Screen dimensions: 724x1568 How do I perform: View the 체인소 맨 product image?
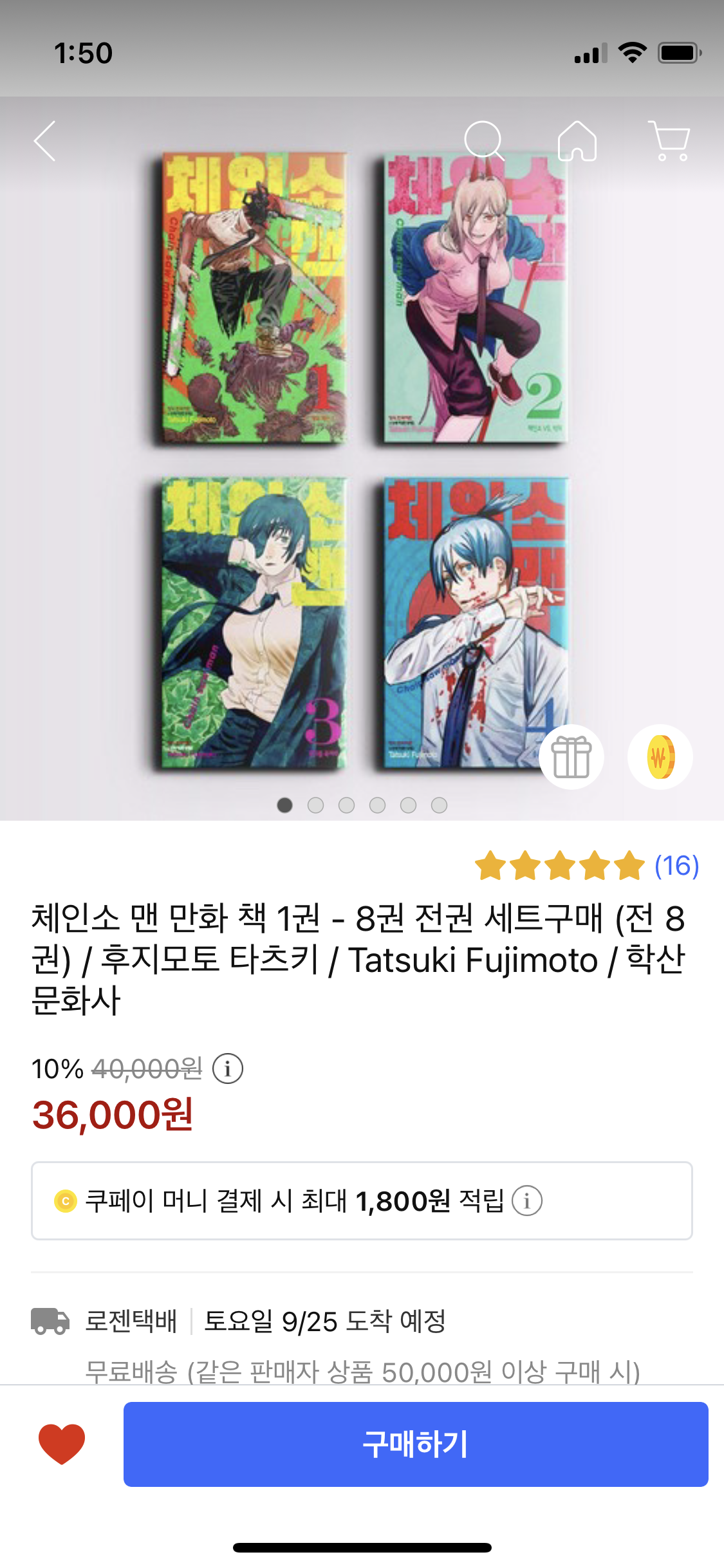coord(362,458)
